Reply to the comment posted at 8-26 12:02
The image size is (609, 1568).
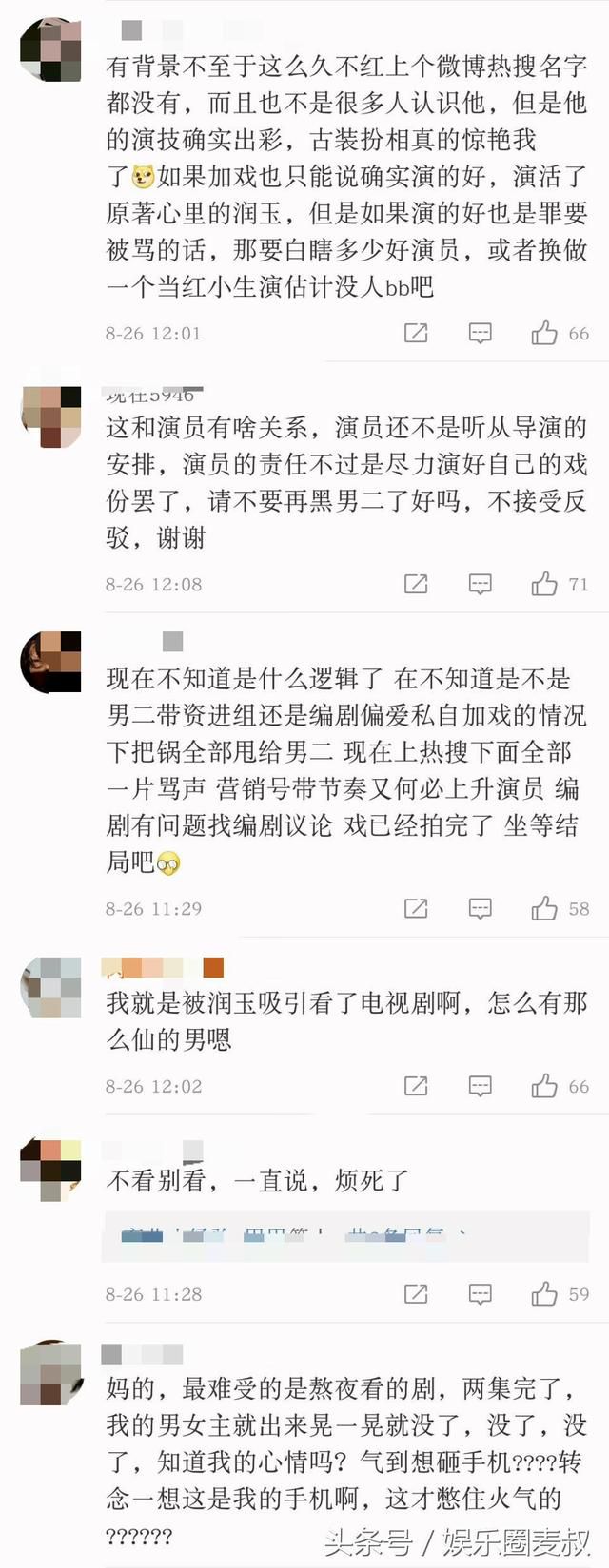pyautogui.click(x=481, y=1086)
